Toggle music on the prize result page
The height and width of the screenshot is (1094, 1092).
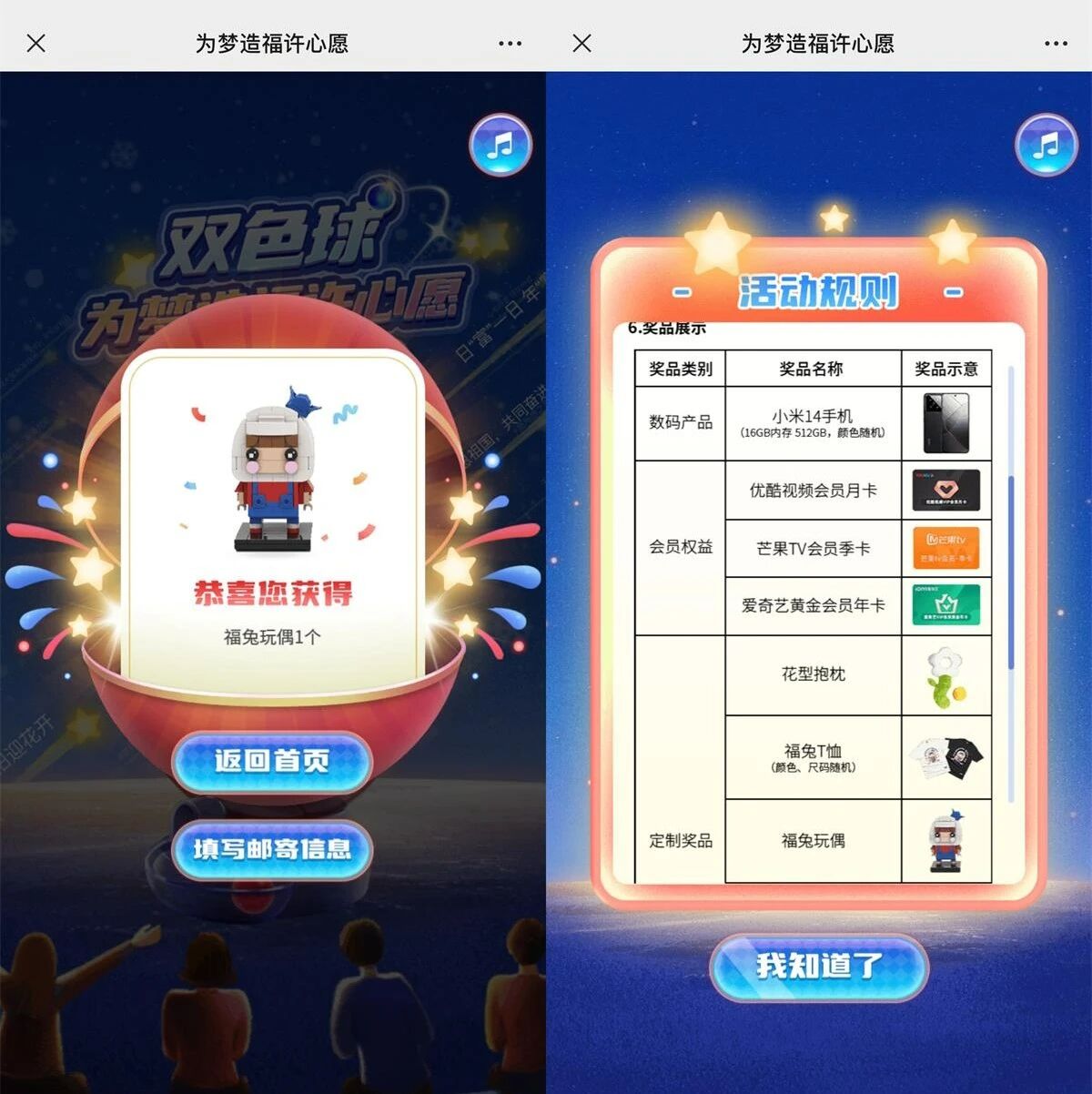[500, 145]
